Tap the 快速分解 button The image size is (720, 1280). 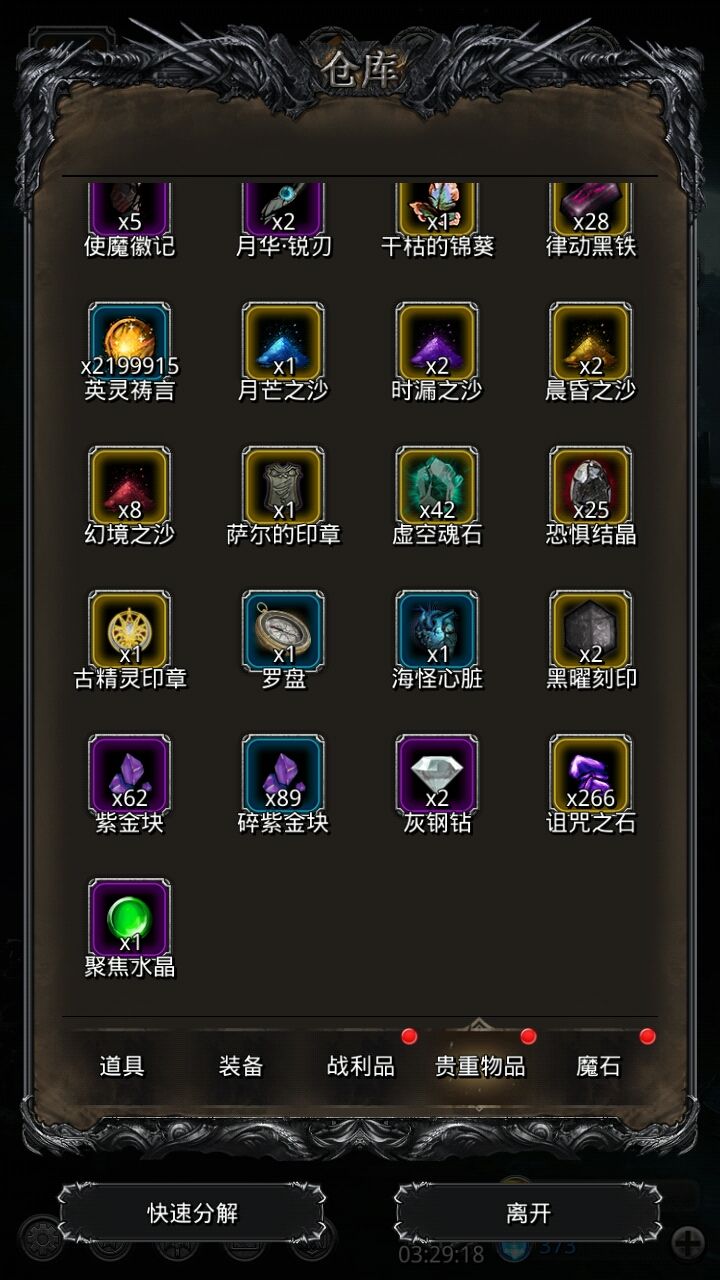[x=192, y=1214]
